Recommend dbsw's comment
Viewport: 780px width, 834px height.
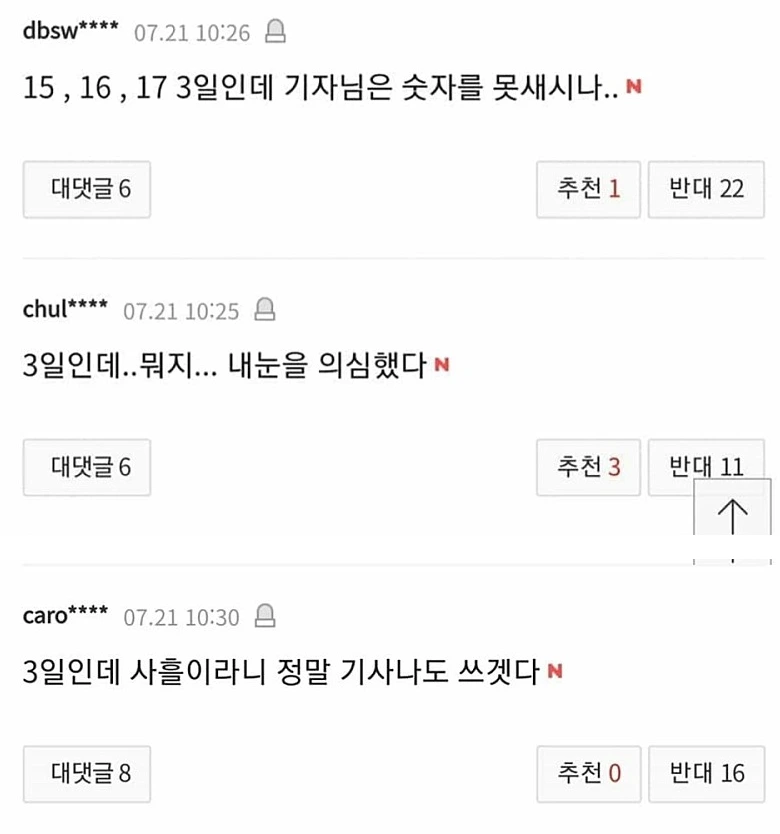(x=588, y=189)
